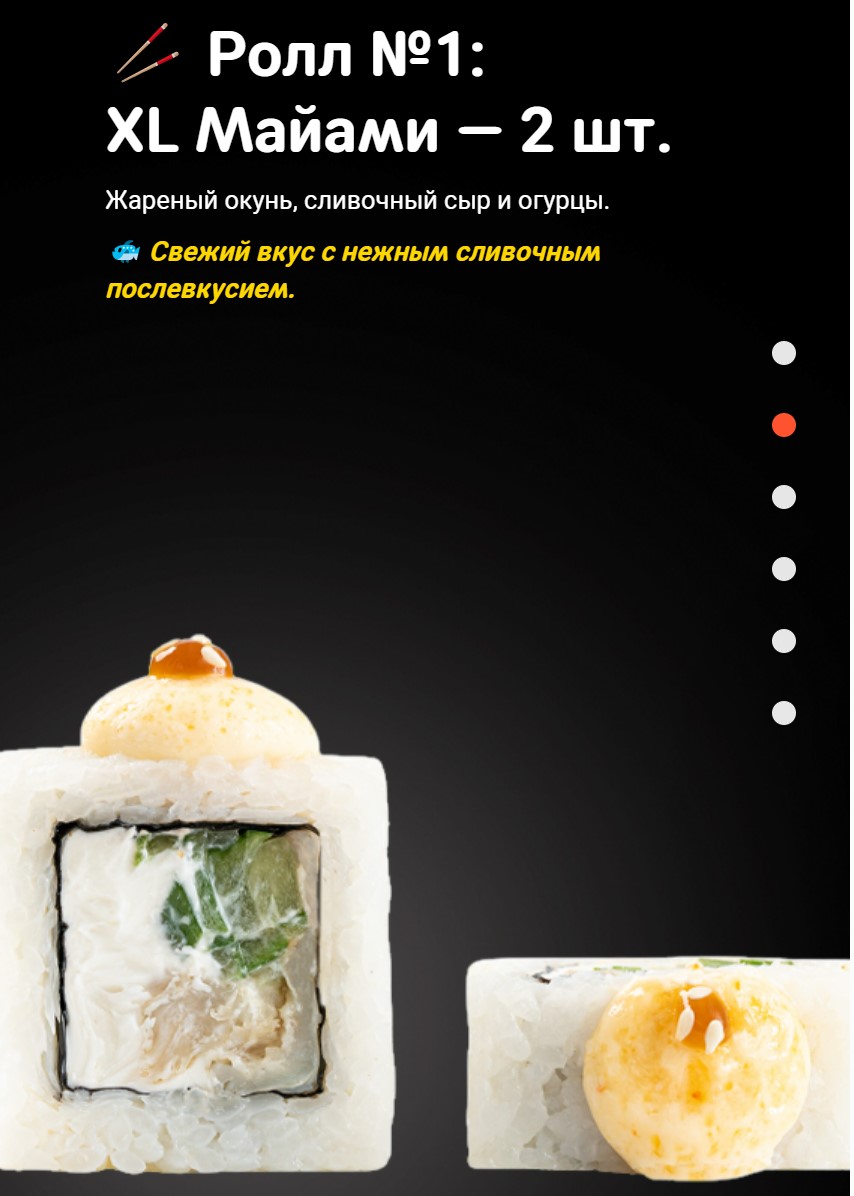Screen dimensions: 854x1196
Task: Jump to the last page indicator dot
Action: point(784,713)
